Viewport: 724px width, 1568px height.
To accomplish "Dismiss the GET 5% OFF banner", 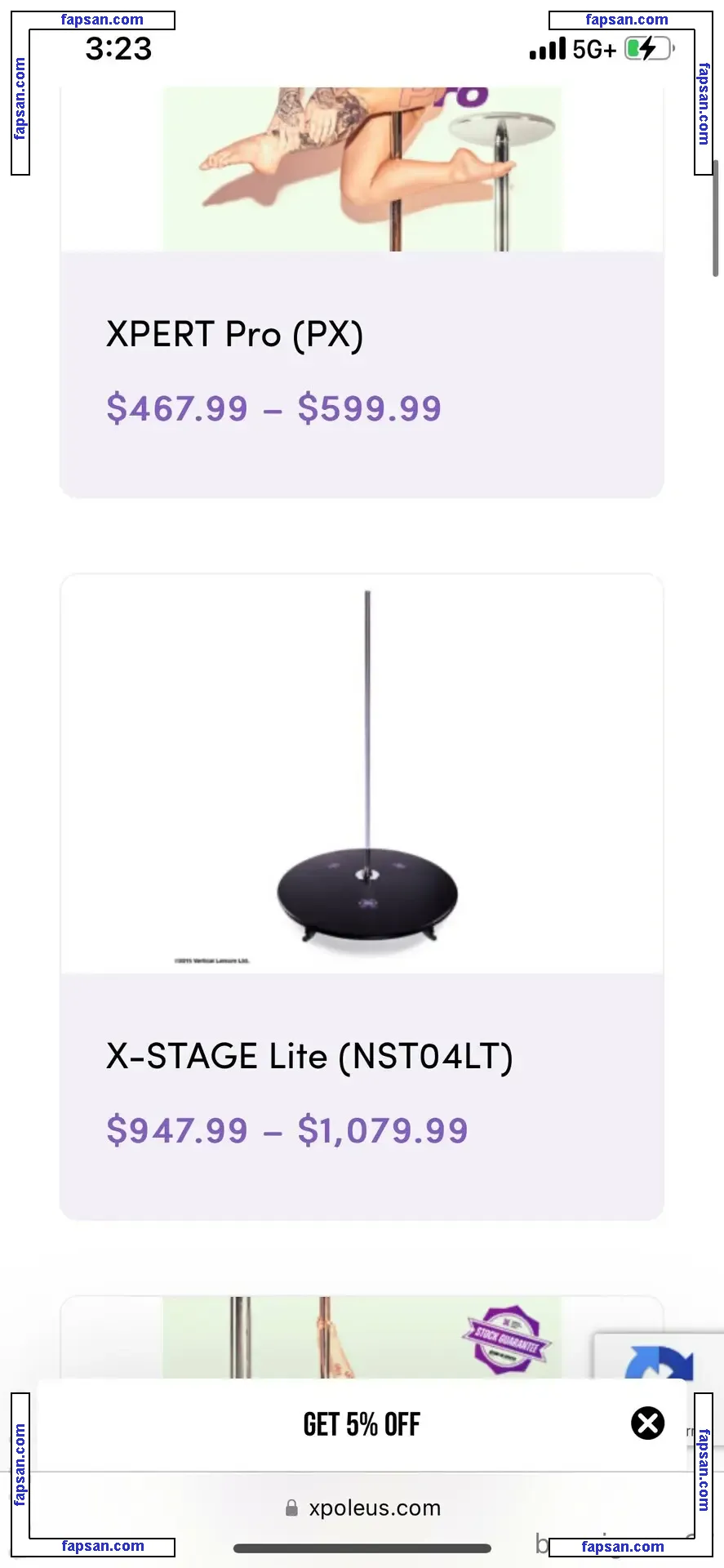I will tap(647, 1423).
